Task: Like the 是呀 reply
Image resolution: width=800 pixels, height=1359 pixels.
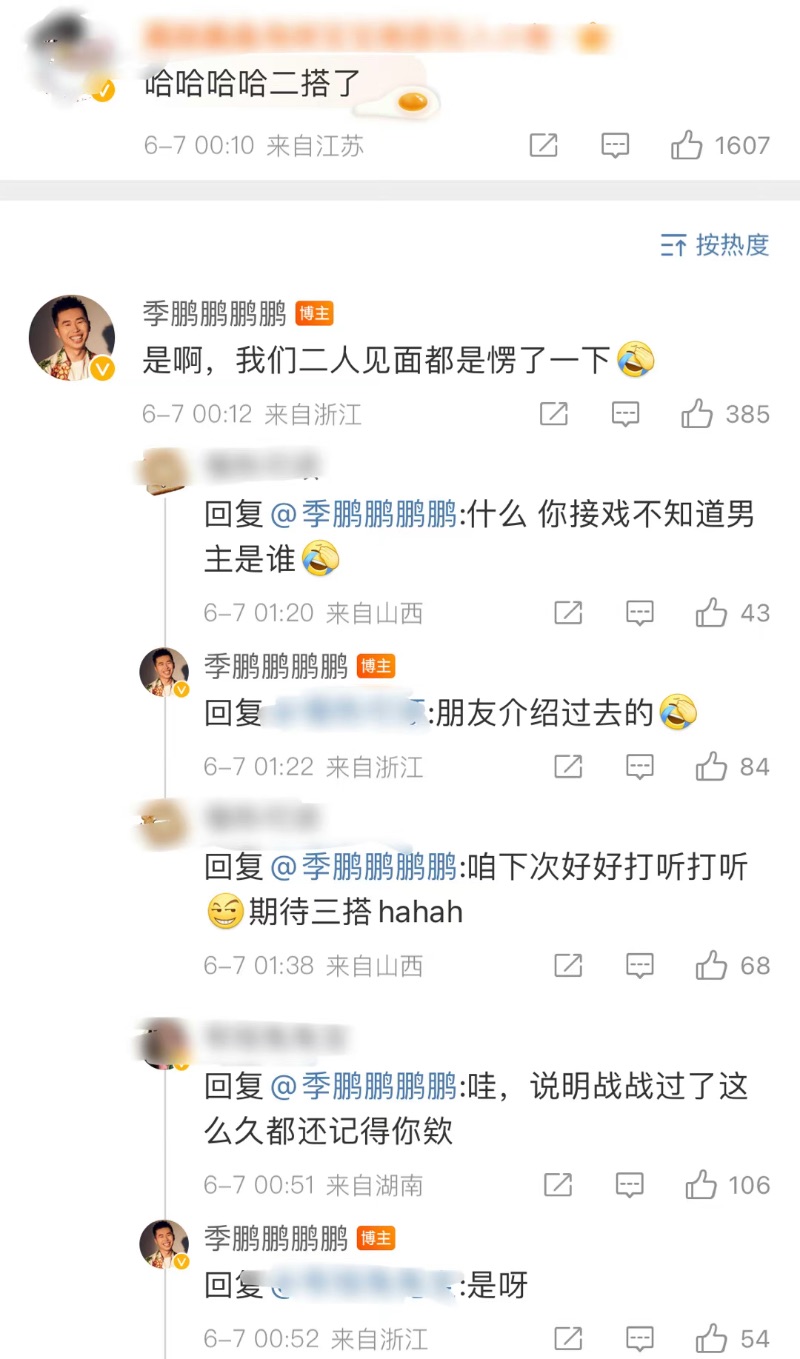Action: coord(711,1338)
